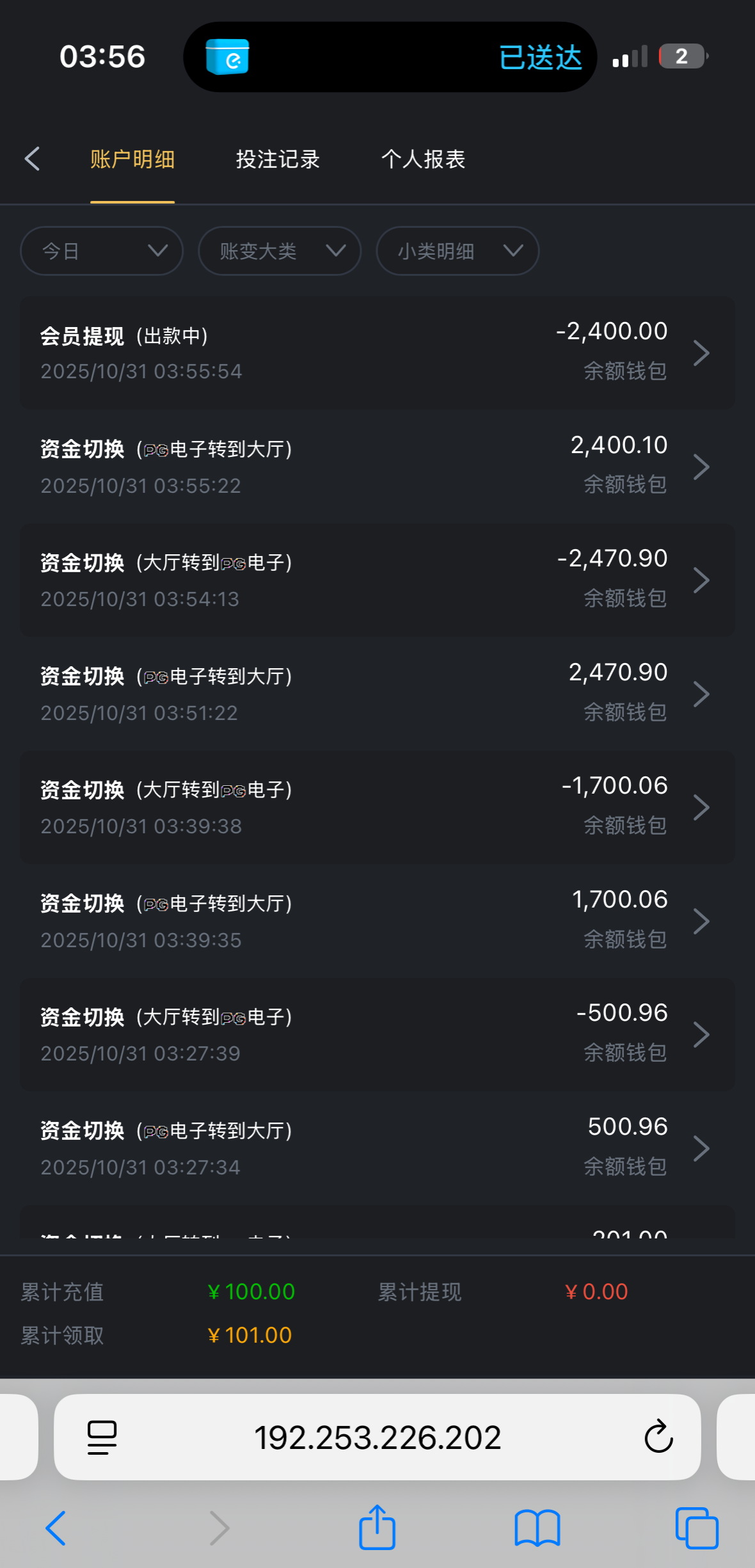
Task: Go back in browser history
Action: click(56, 1528)
